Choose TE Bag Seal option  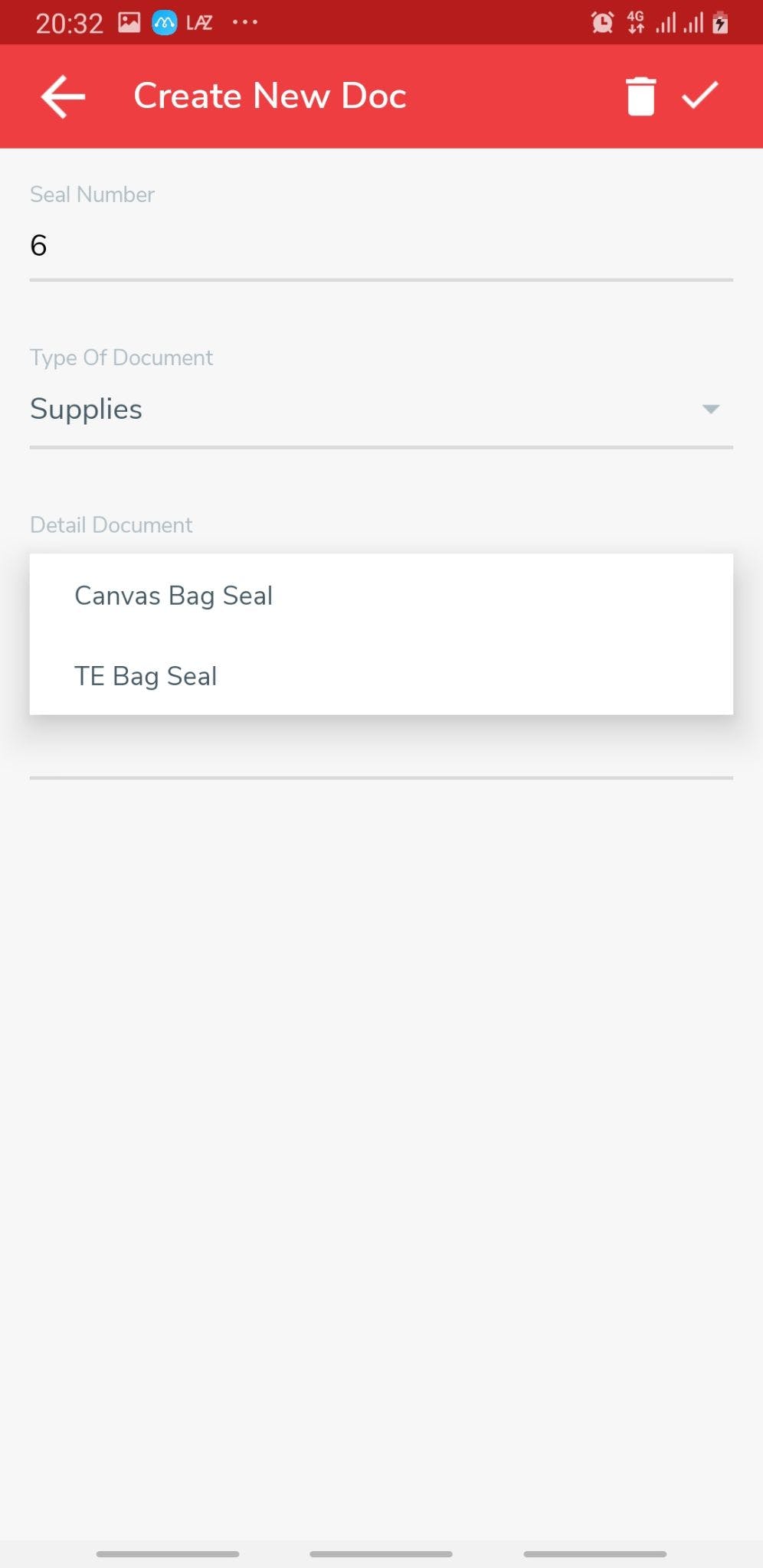(146, 676)
